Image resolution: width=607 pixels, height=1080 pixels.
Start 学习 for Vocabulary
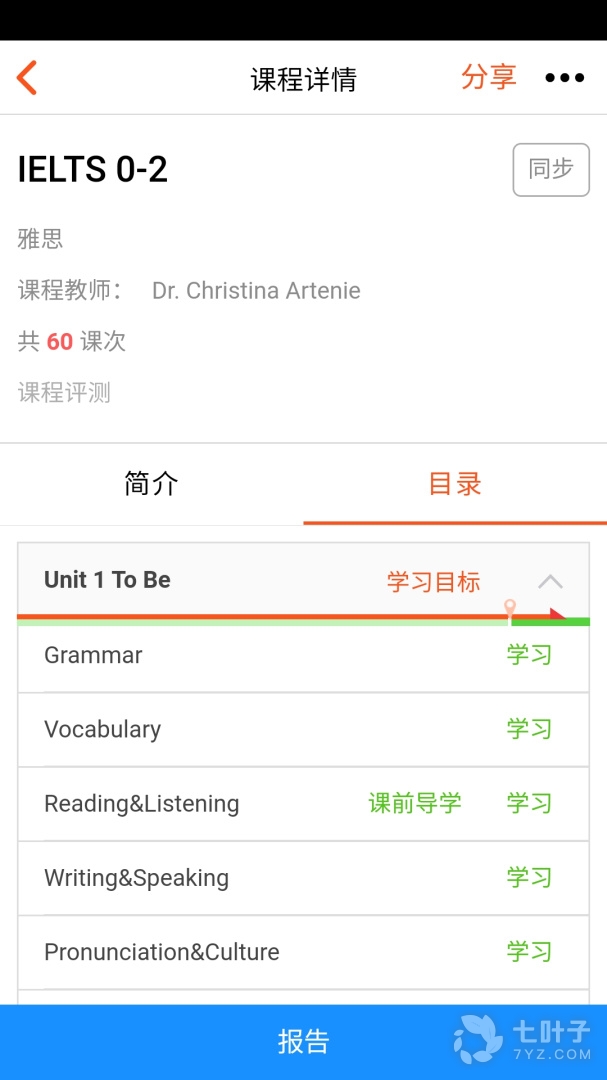(529, 729)
